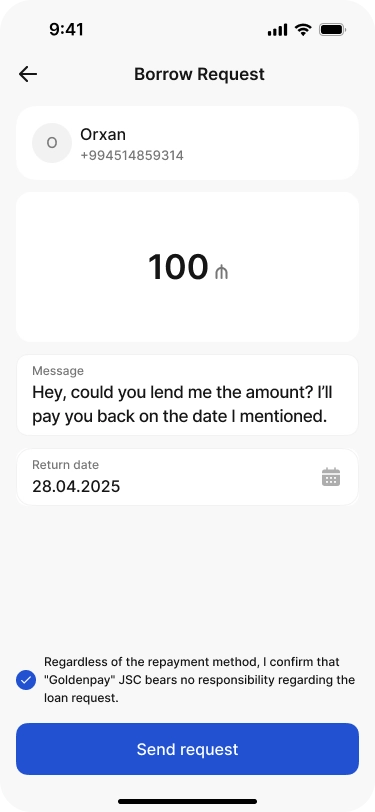Send the borrow request
Screen dimensions: 375x812
pyautogui.click(x=187, y=749)
